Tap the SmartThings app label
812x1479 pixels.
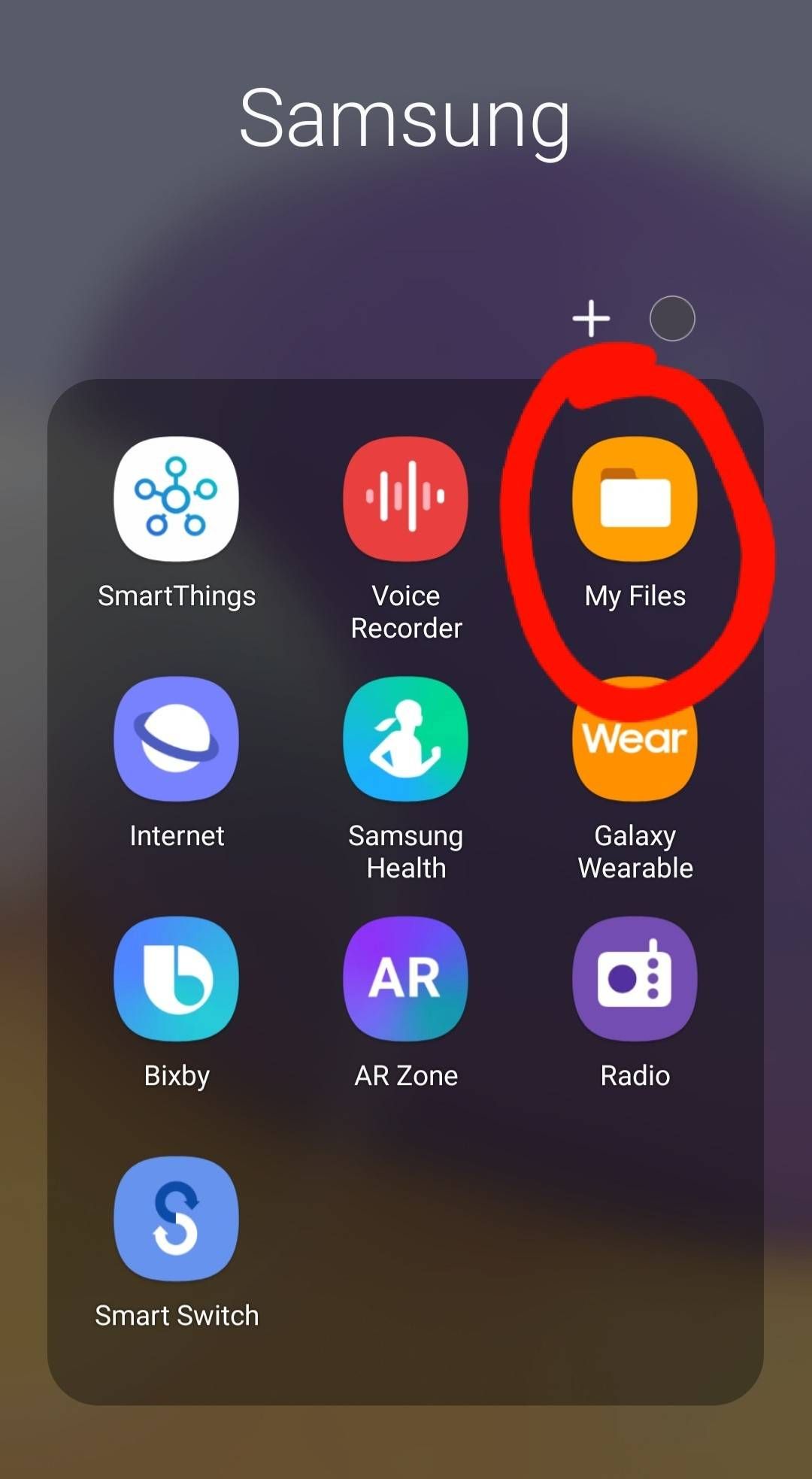177,596
